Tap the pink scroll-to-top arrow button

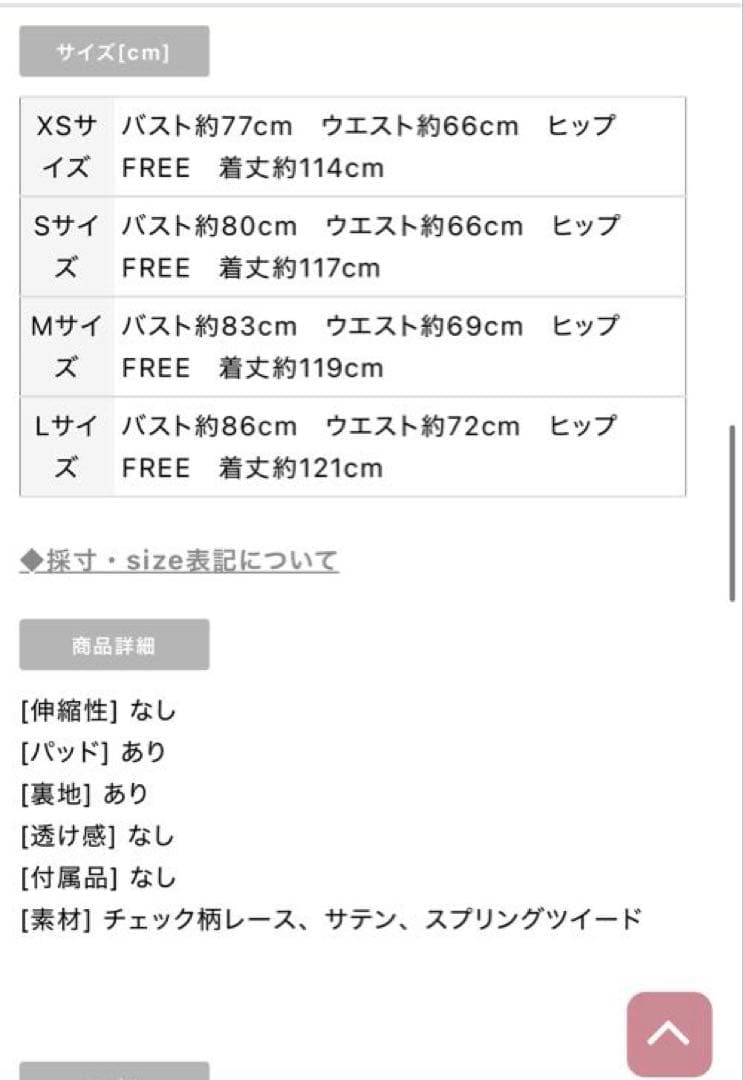[669, 1034]
